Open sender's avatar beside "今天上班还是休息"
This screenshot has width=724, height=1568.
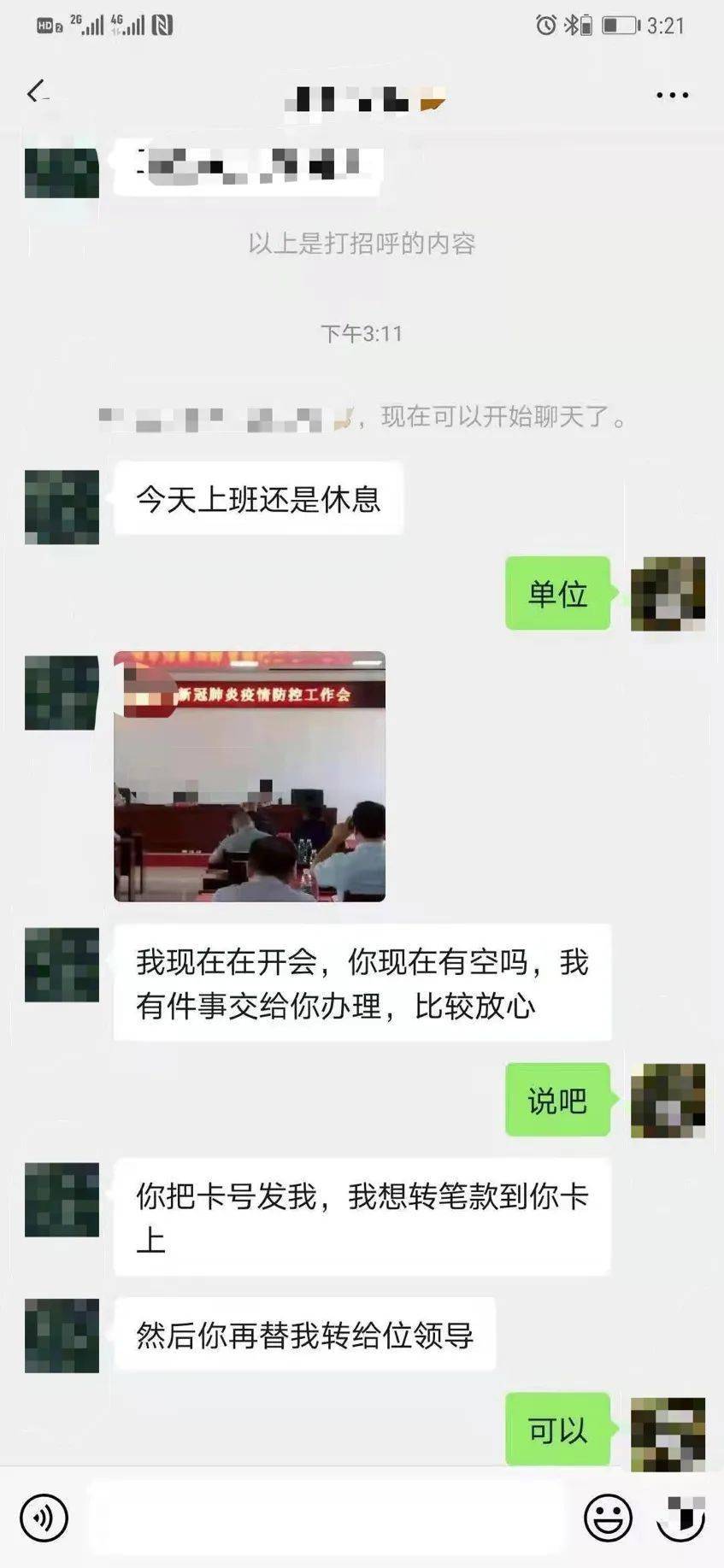click(x=62, y=507)
